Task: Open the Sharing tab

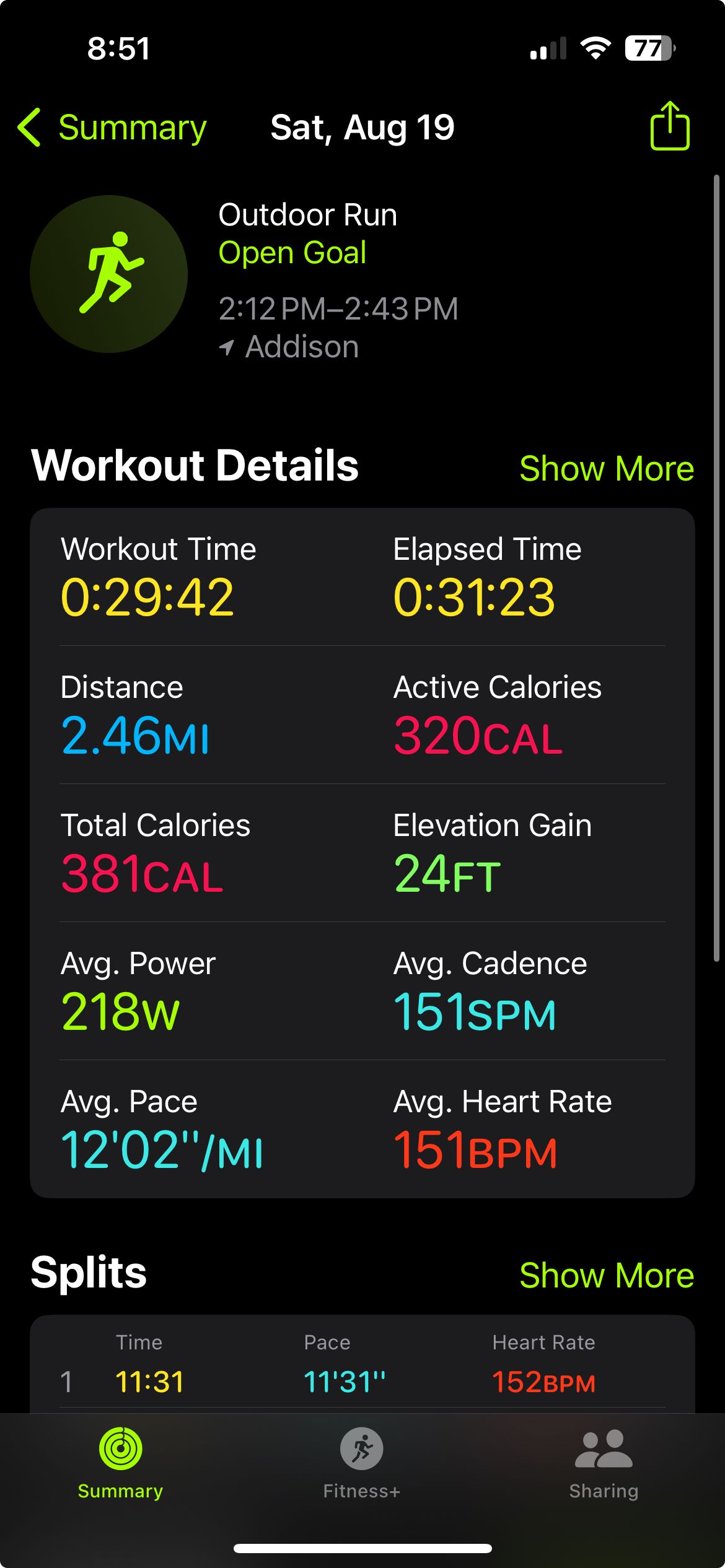Action: pos(604,1464)
